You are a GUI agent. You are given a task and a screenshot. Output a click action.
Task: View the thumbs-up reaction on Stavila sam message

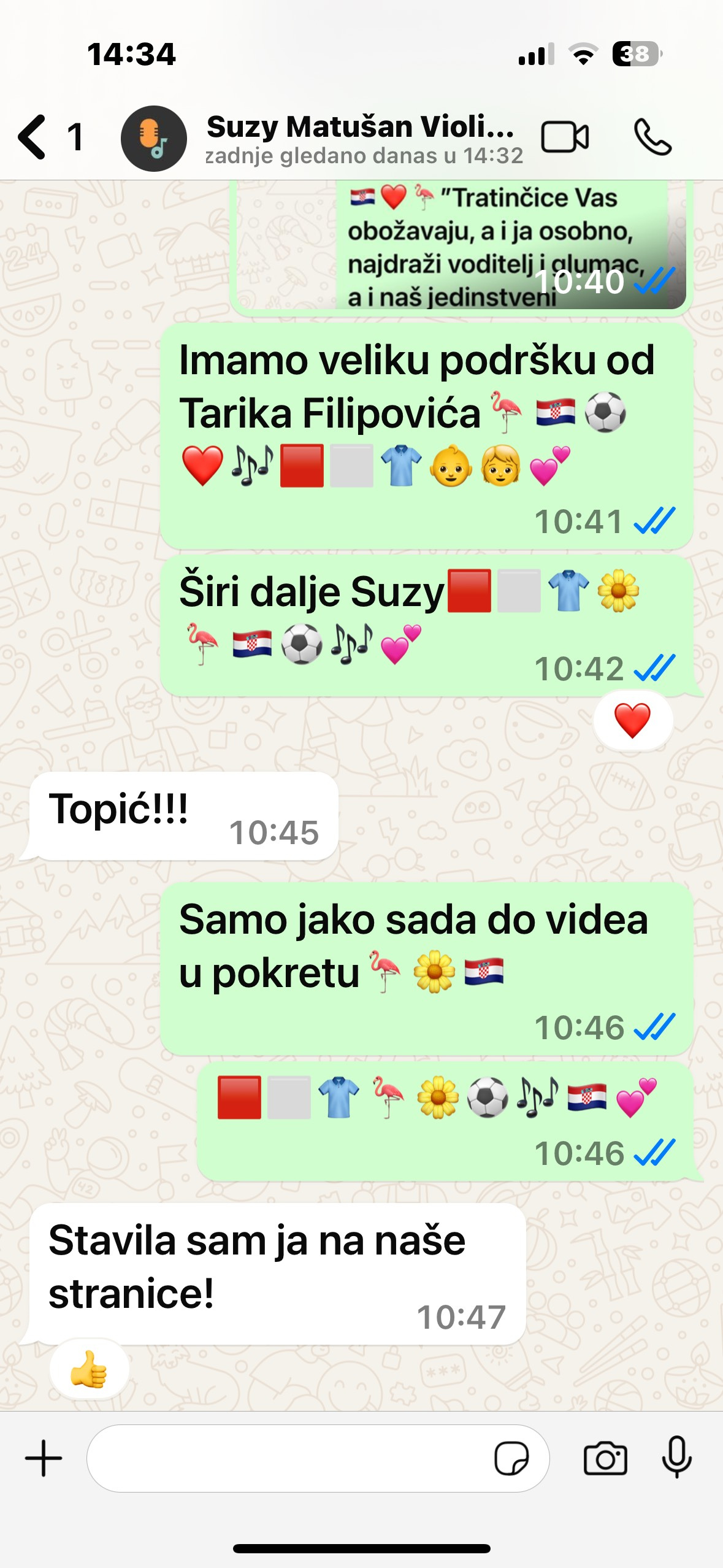pos(89,1369)
